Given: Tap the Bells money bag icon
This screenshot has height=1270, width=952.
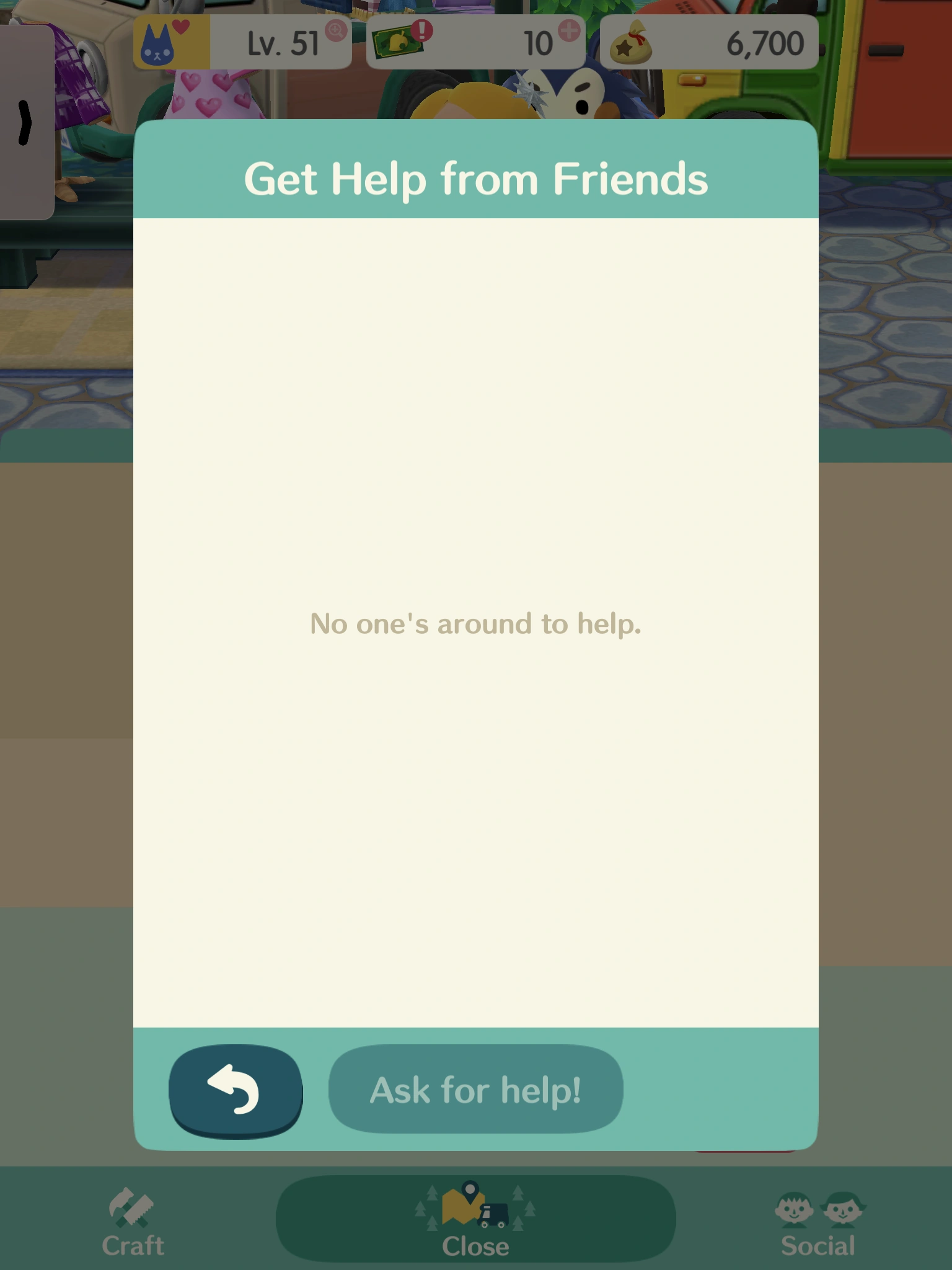Looking at the screenshot, I should [630, 42].
